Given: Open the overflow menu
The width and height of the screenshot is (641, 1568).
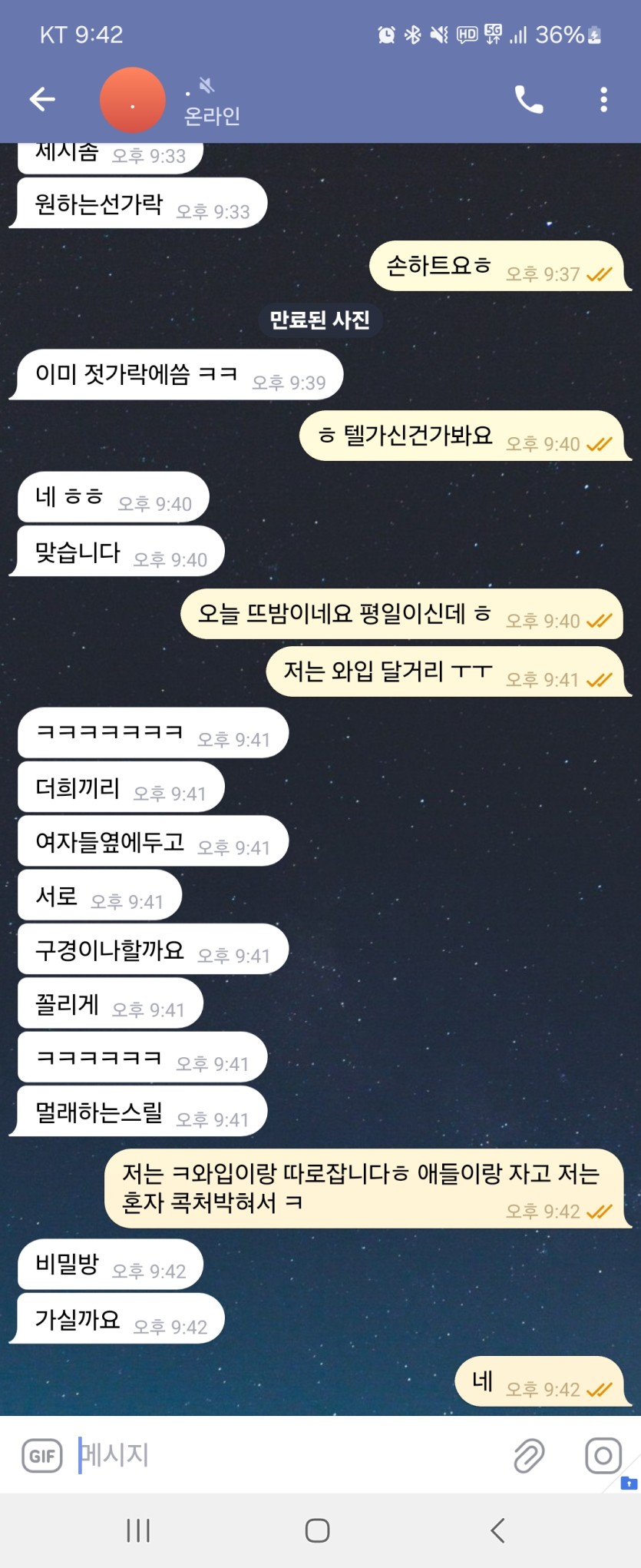Looking at the screenshot, I should [x=603, y=100].
